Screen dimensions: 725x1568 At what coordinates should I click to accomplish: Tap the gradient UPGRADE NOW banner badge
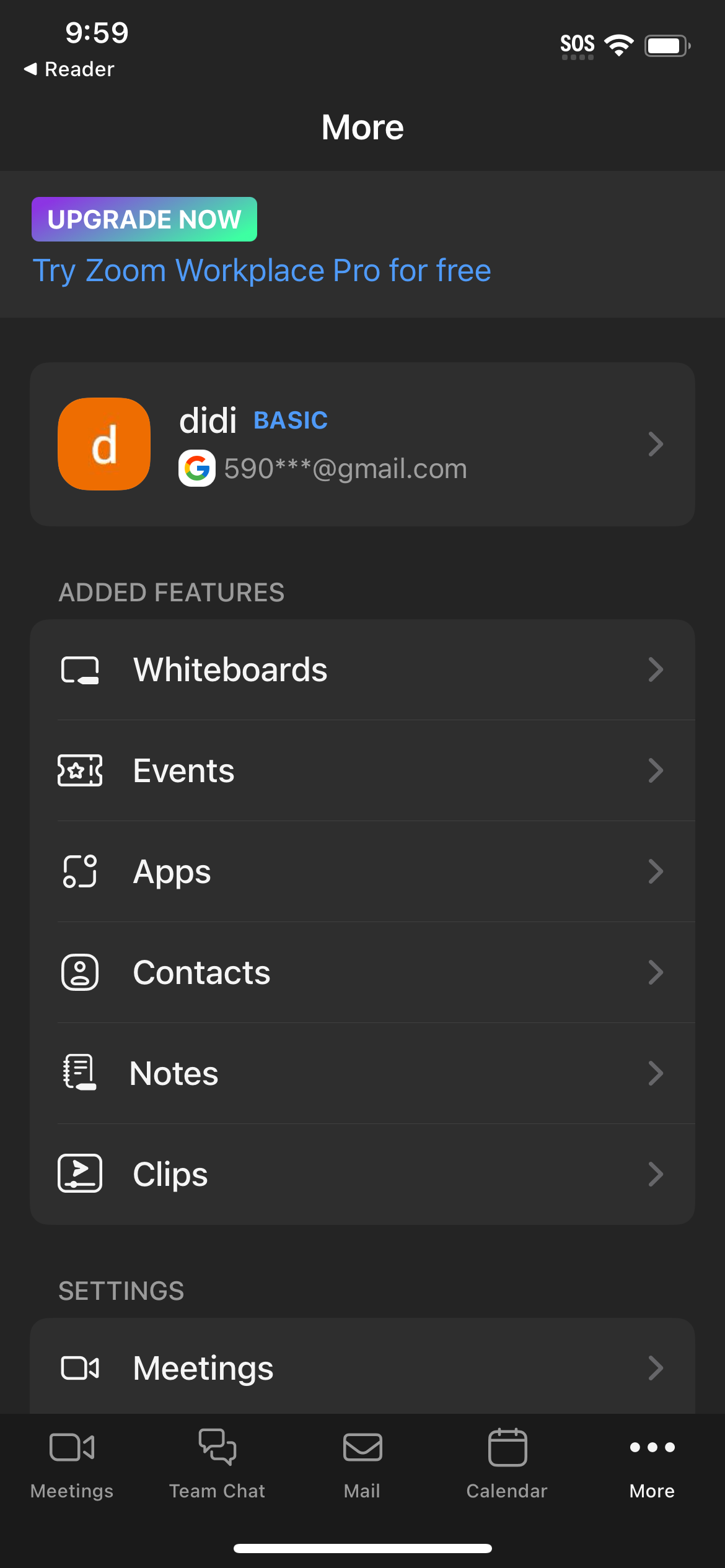click(144, 219)
